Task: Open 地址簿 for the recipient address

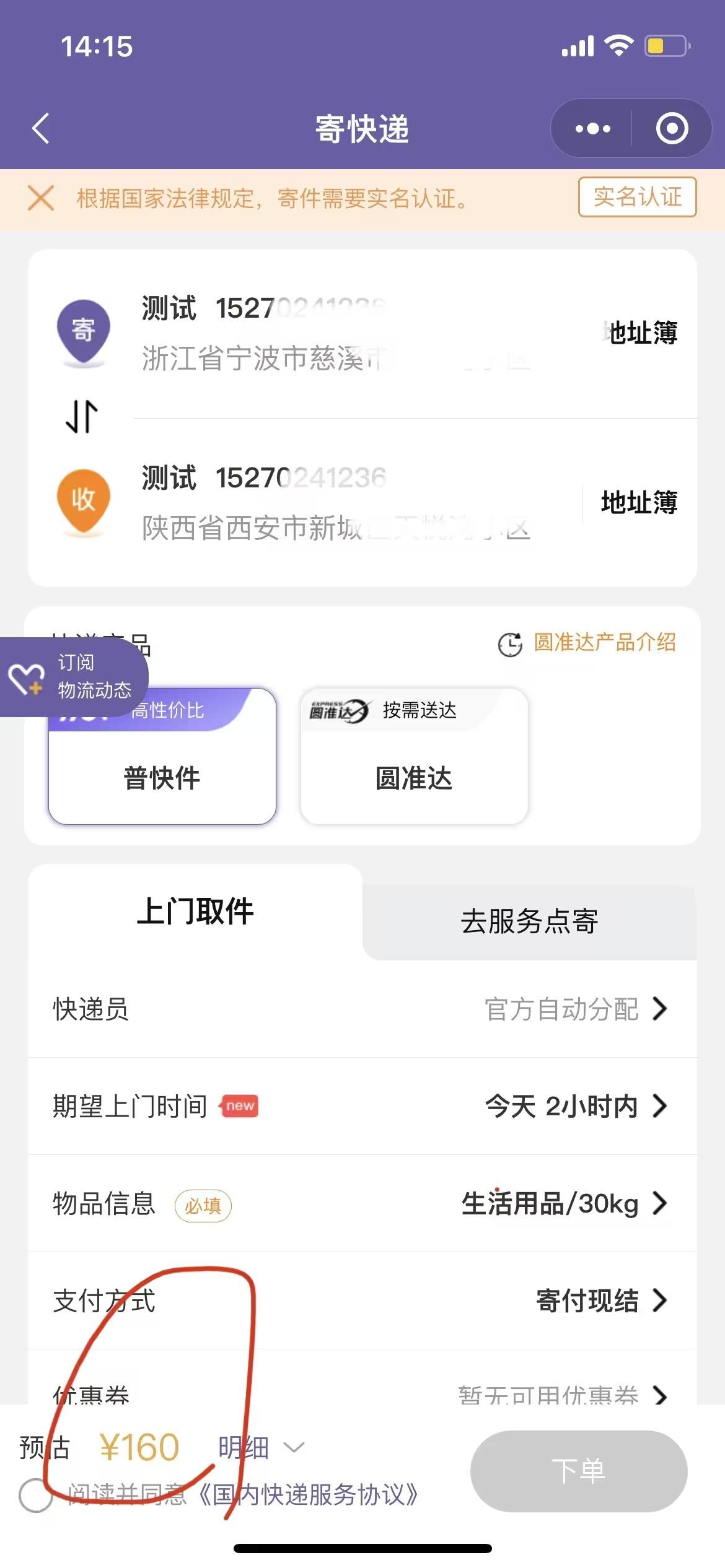Action: (639, 502)
